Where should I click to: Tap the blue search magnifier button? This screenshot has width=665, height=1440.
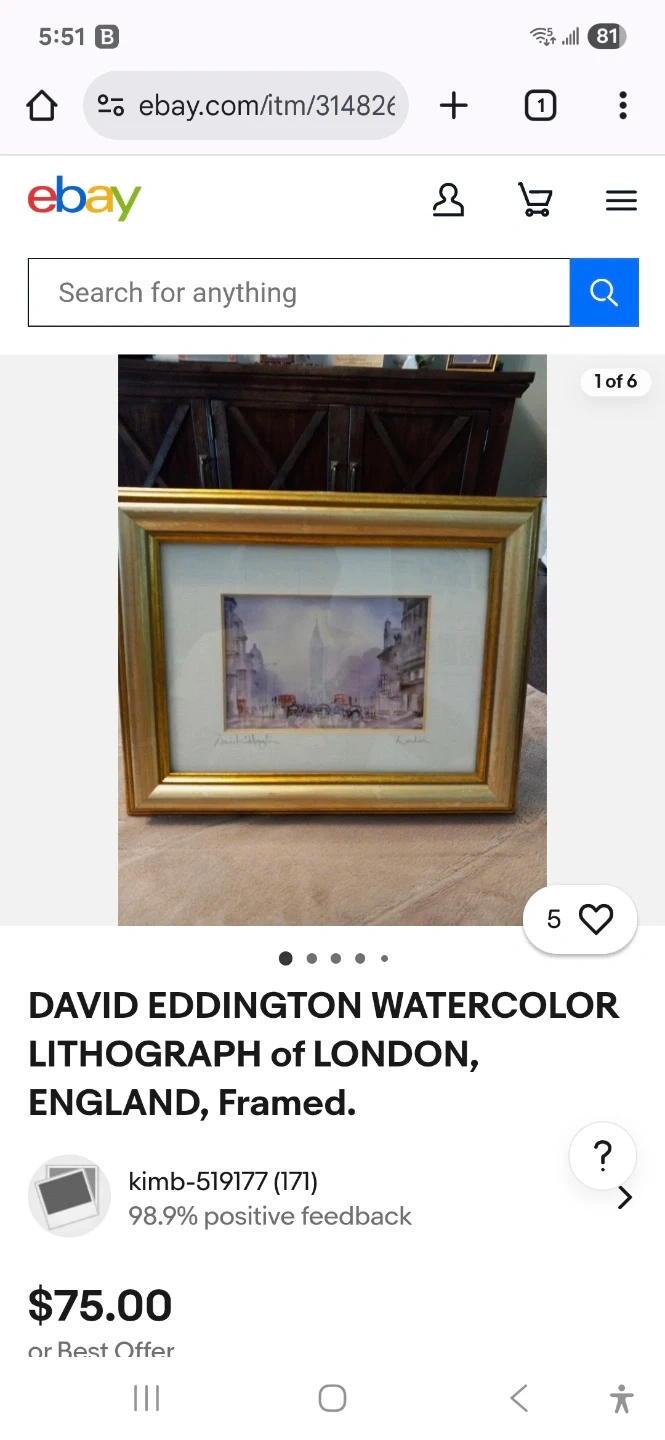coord(604,292)
